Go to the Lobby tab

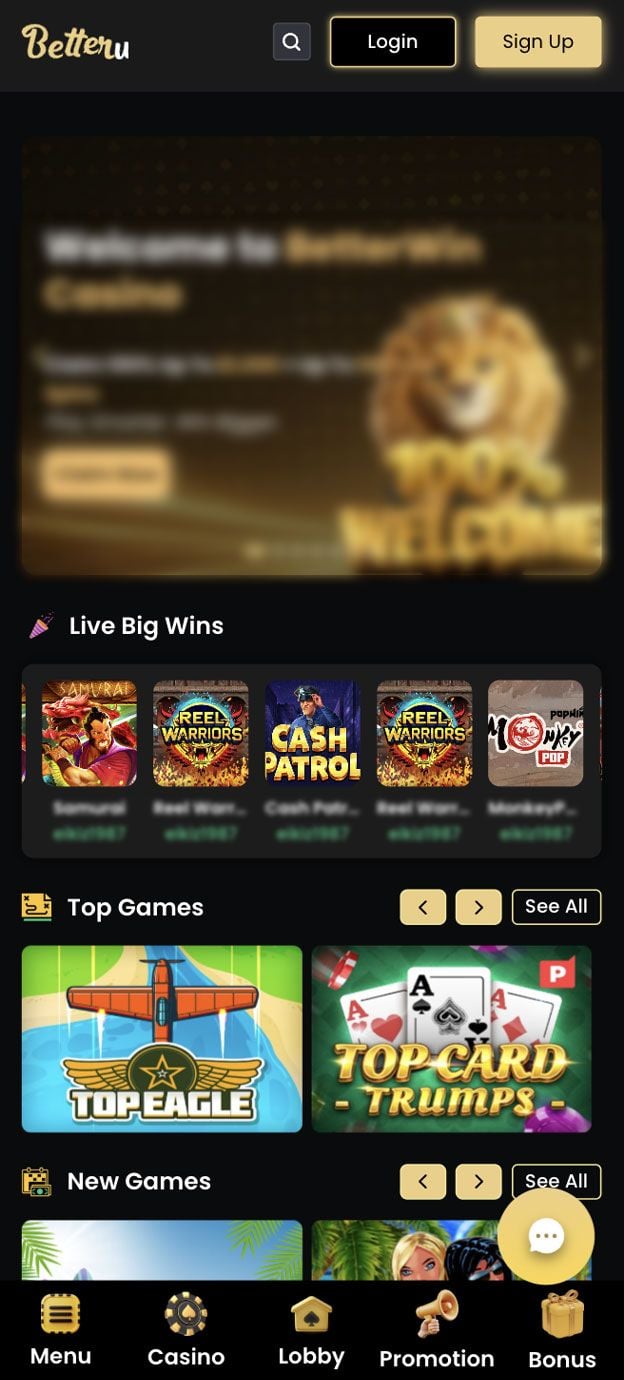tap(311, 1330)
